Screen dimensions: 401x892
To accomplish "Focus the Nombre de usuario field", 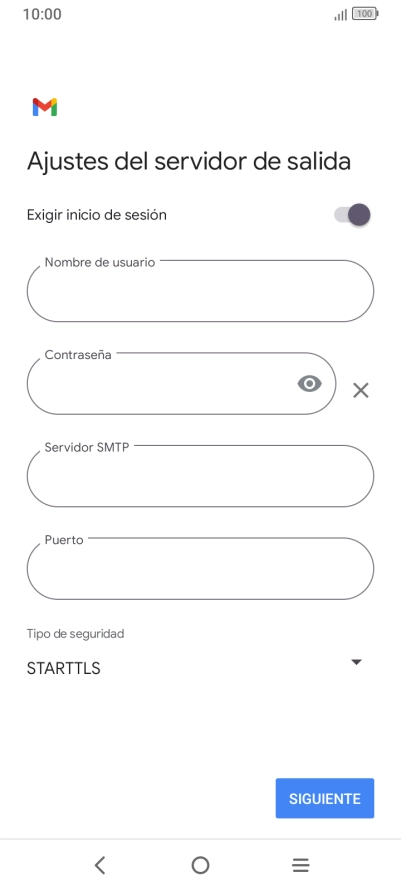I will [200, 291].
